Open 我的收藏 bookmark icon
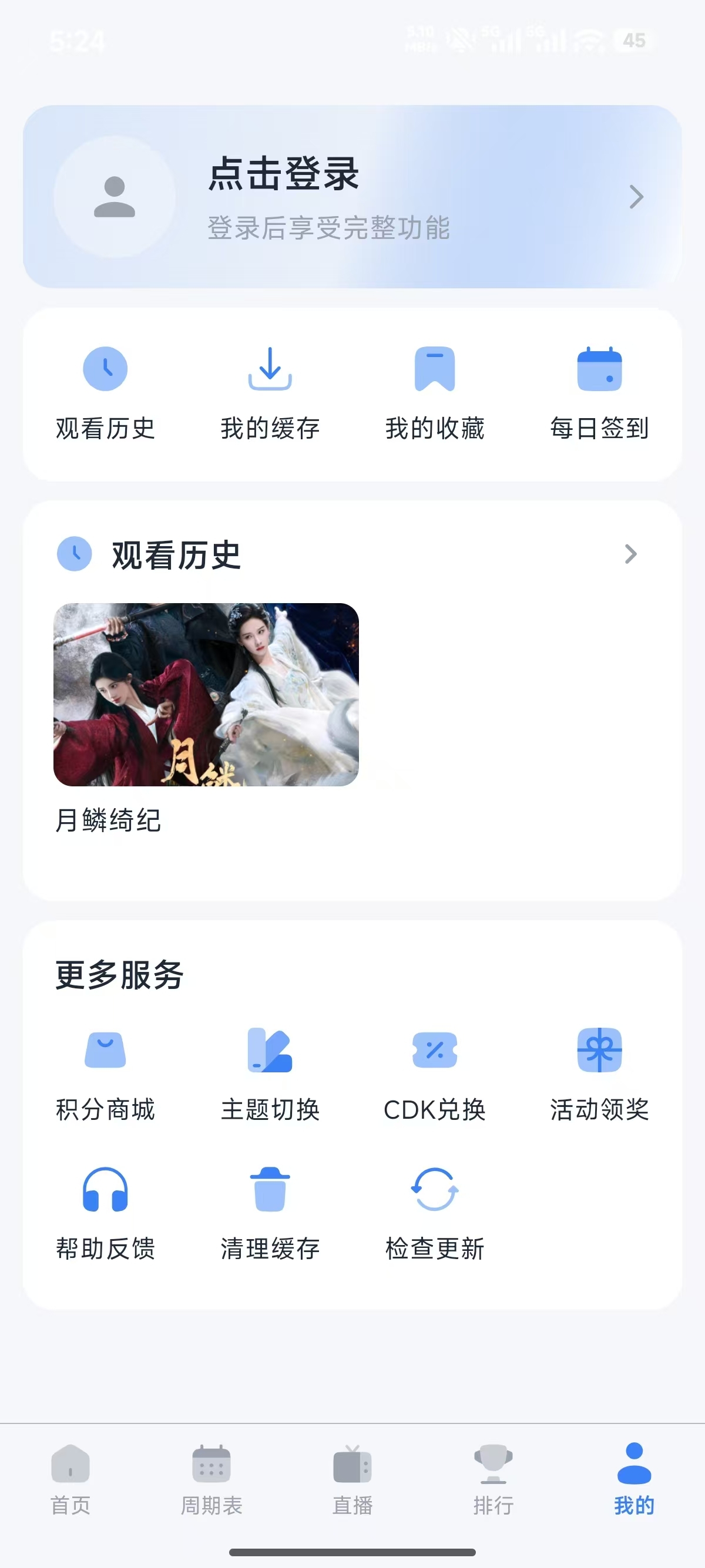Screen dimensions: 705x1568 click(x=435, y=368)
